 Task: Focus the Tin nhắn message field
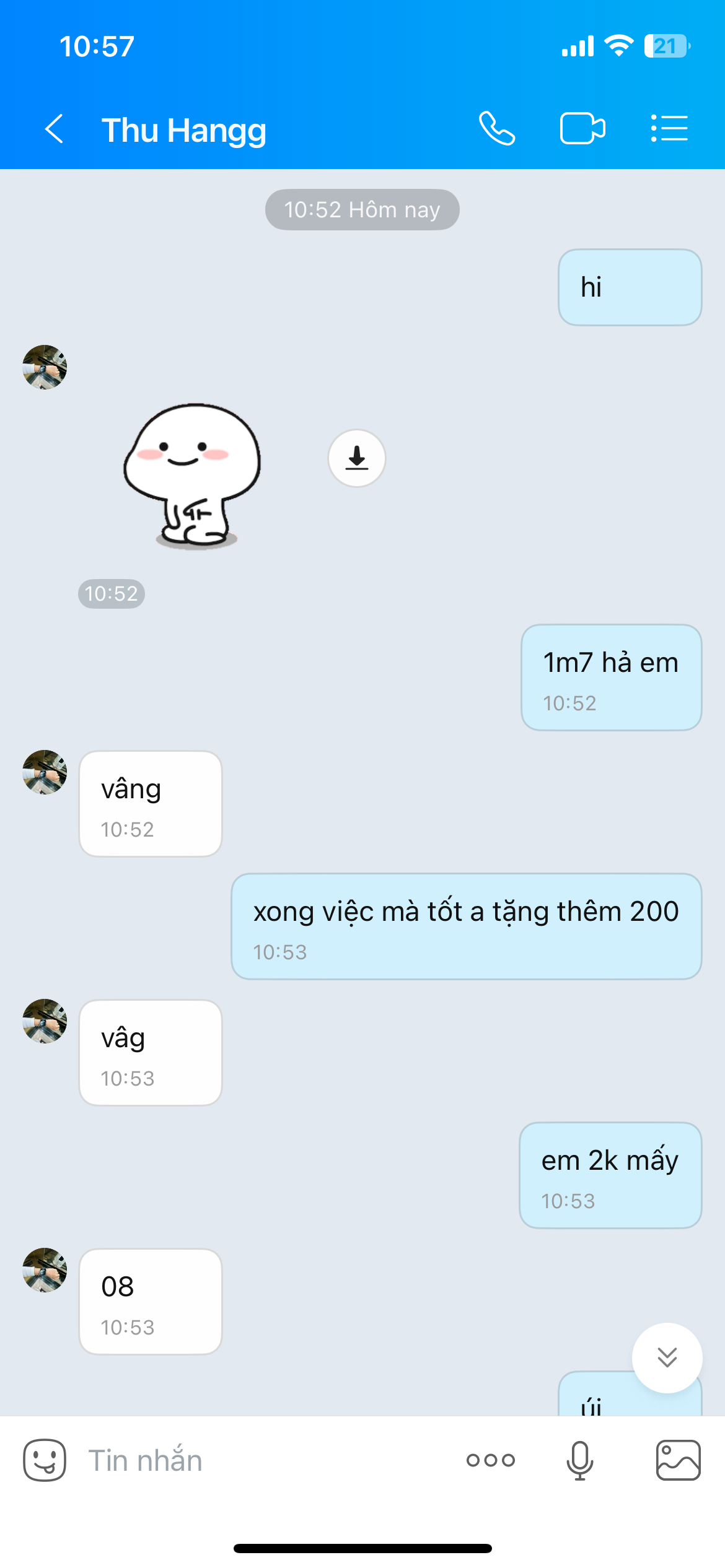point(260,1460)
